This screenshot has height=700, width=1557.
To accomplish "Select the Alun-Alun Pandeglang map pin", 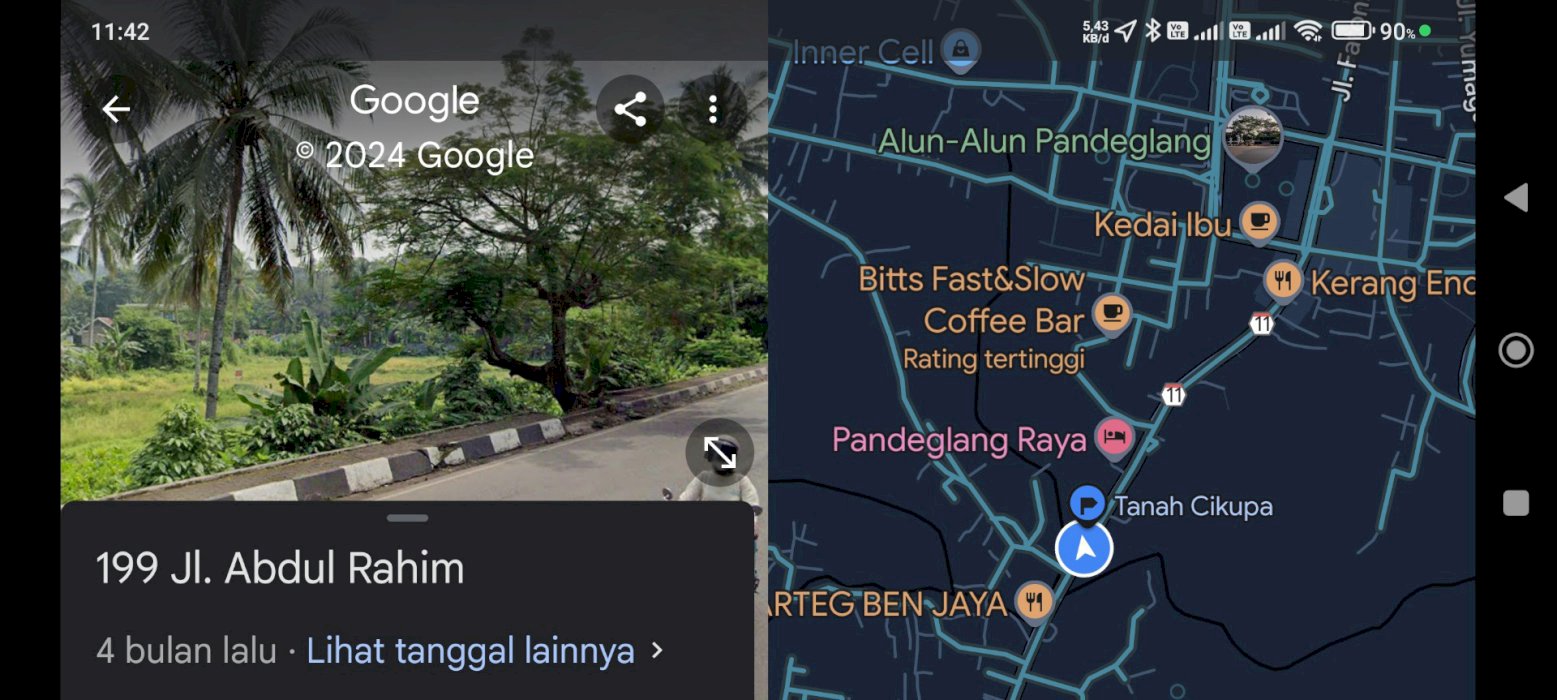I will point(1253,136).
